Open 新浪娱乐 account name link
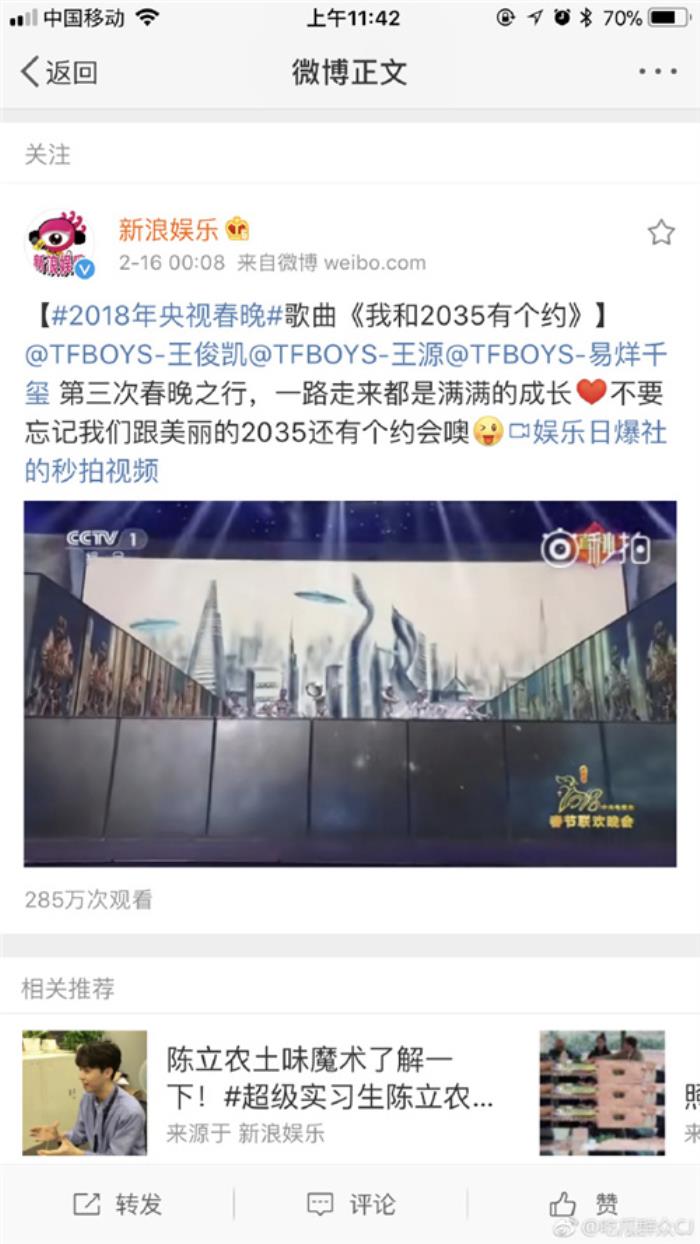700x1244 pixels. point(168,230)
